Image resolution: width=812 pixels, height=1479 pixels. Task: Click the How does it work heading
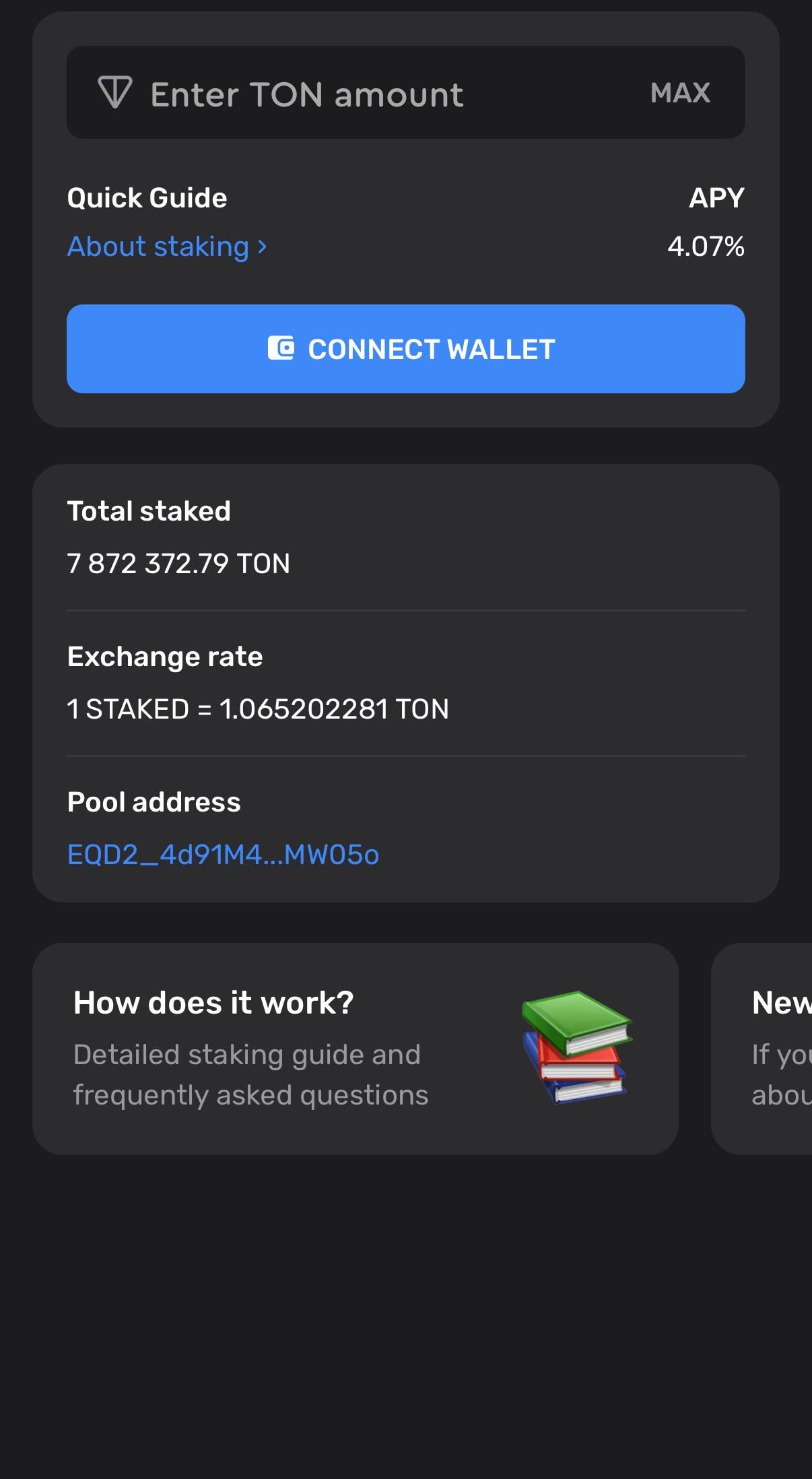pos(213,1002)
